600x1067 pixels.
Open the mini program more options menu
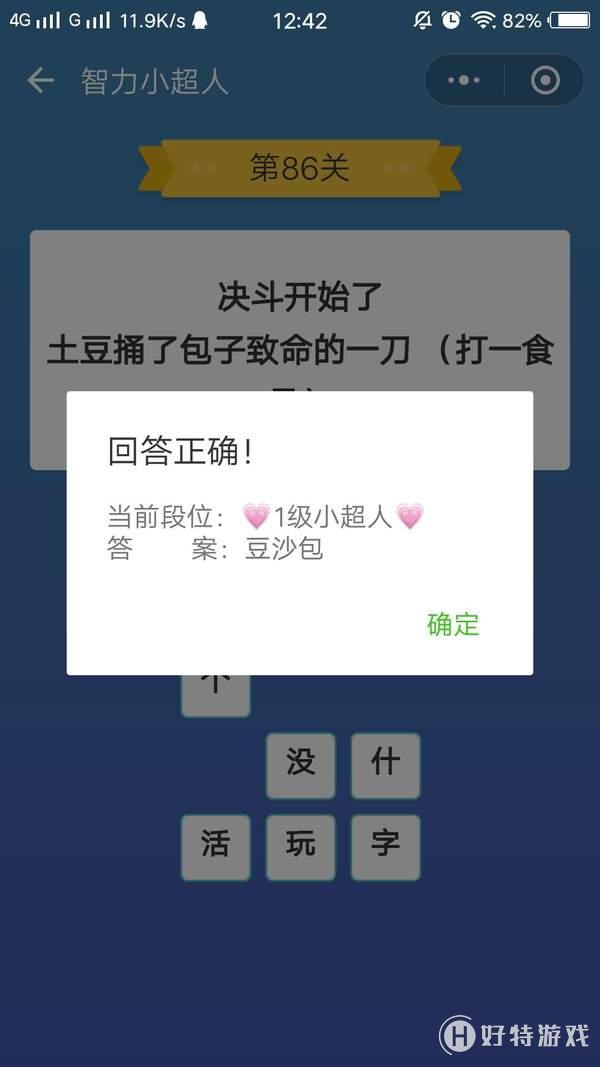point(464,80)
